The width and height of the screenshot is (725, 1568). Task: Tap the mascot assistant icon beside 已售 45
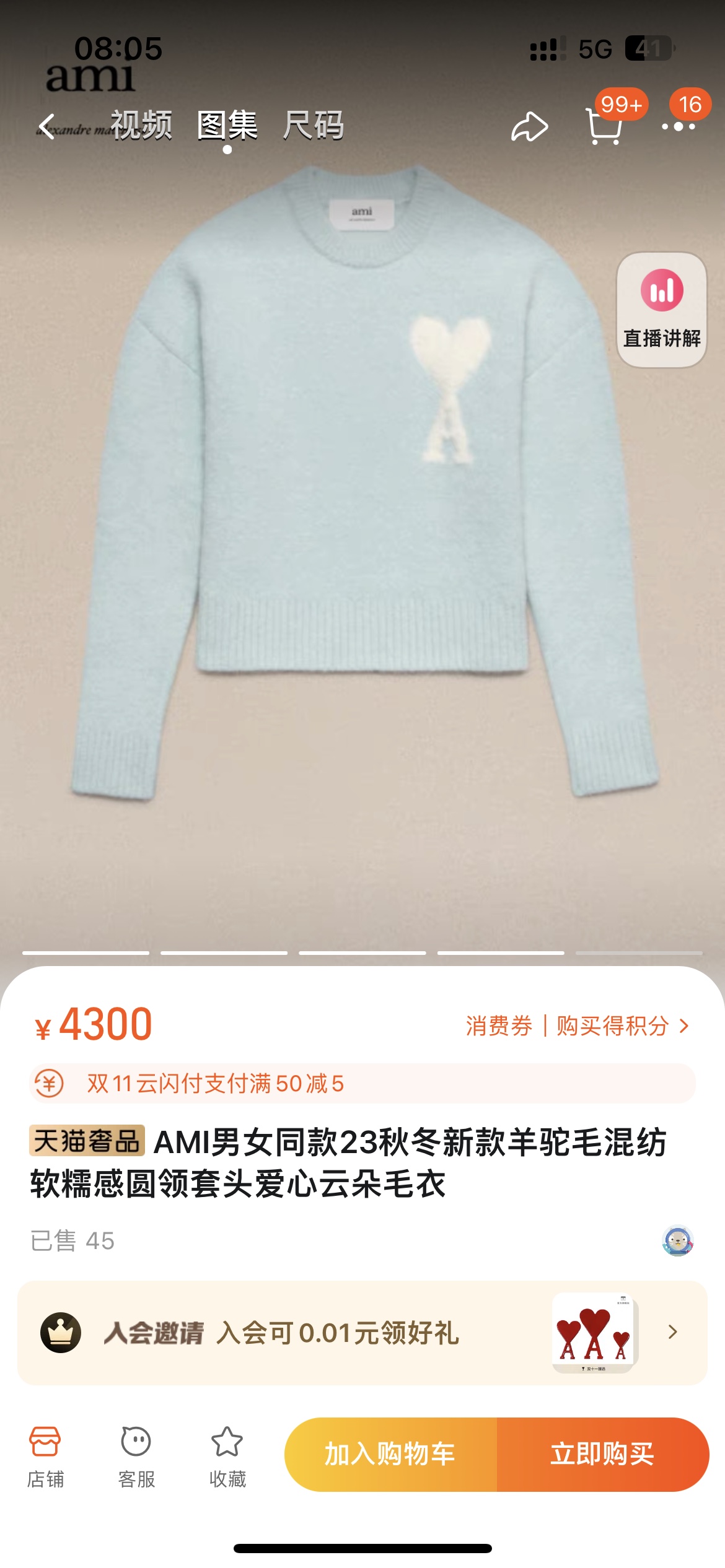click(678, 1240)
